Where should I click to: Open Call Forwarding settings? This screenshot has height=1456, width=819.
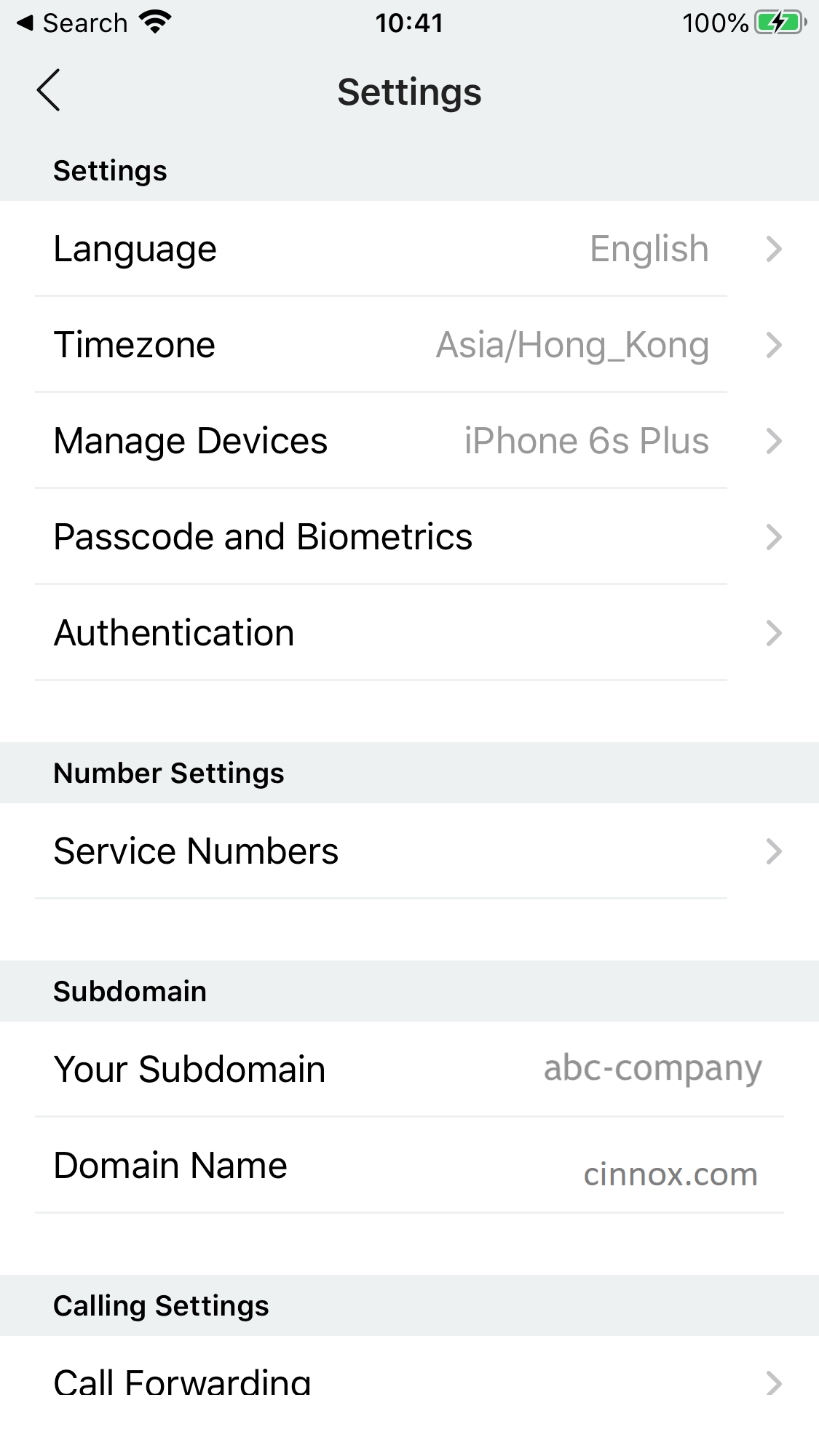point(409,1381)
